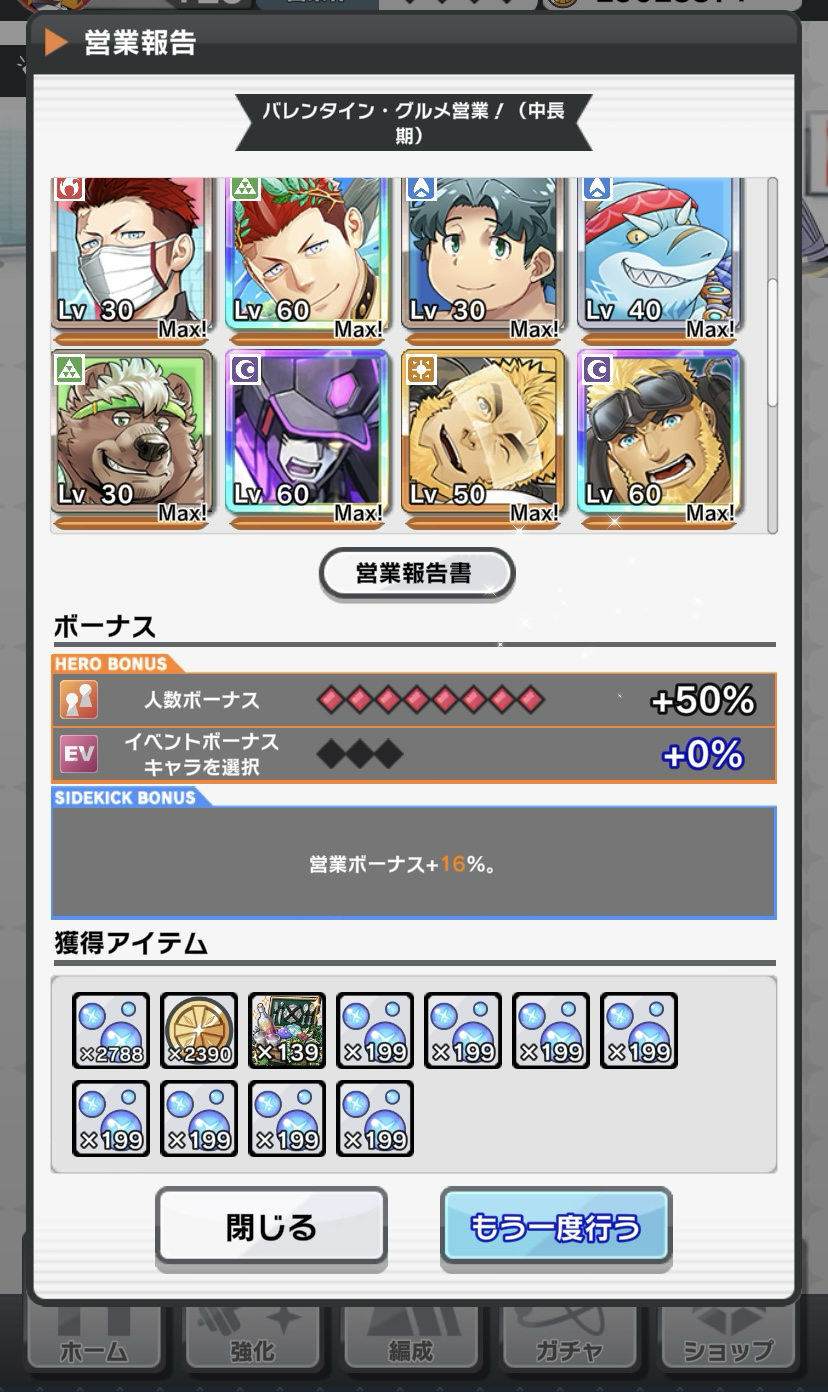This screenshot has width=828, height=1392.
Task: Open the 営業報告書 report
Action: click(416, 574)
